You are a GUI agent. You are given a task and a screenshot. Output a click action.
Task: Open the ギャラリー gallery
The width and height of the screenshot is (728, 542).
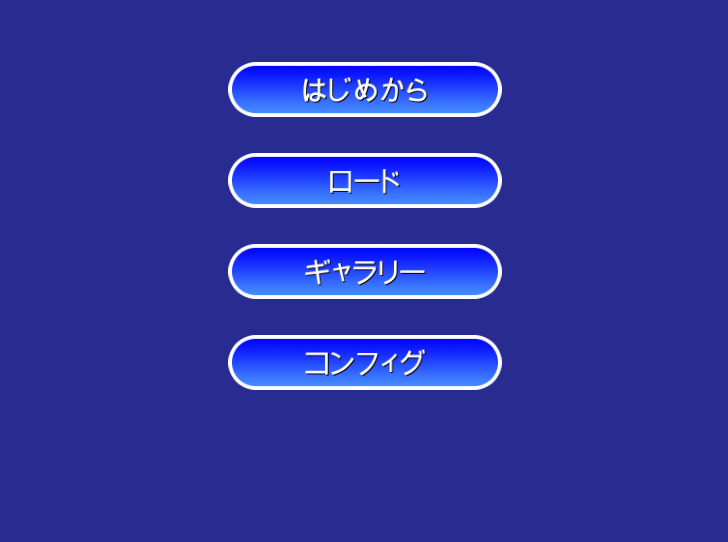point(364,272)
